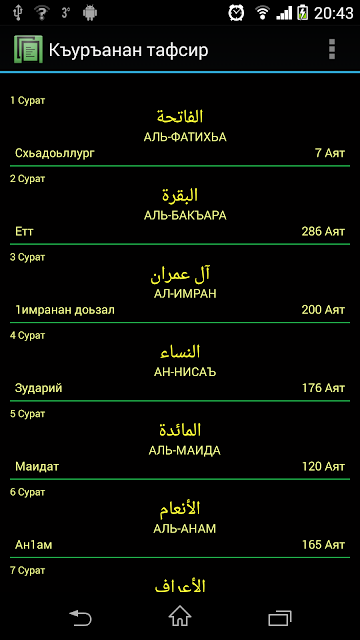360x640 pixels.
Task: Select surah 3 АЛ-ИМРАН
Action: tap(180, 284)
